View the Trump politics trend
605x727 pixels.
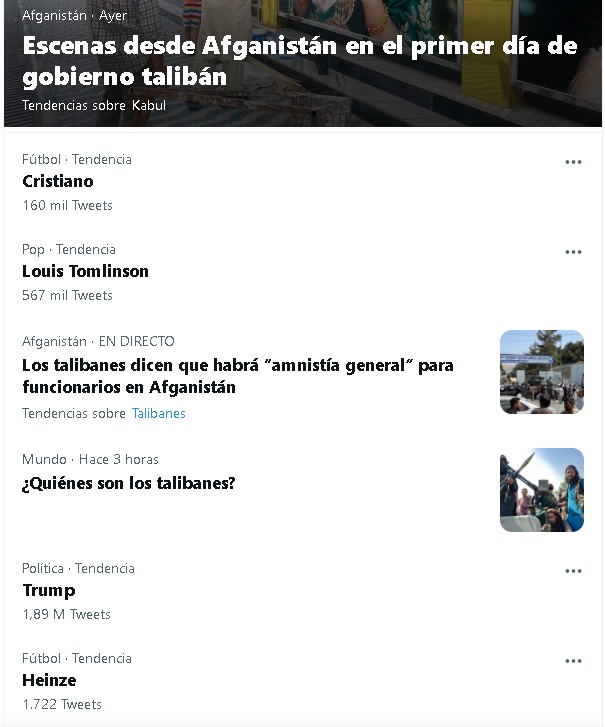49,590
